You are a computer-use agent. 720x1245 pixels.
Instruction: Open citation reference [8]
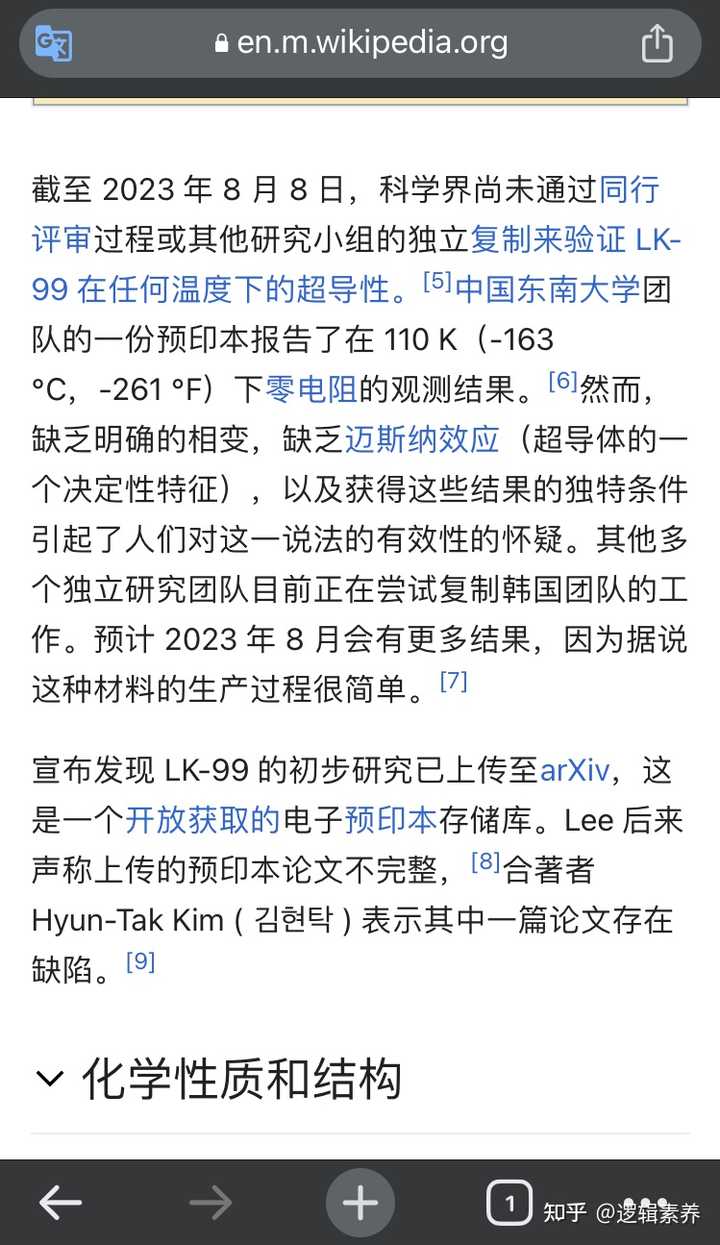[485, 862]
